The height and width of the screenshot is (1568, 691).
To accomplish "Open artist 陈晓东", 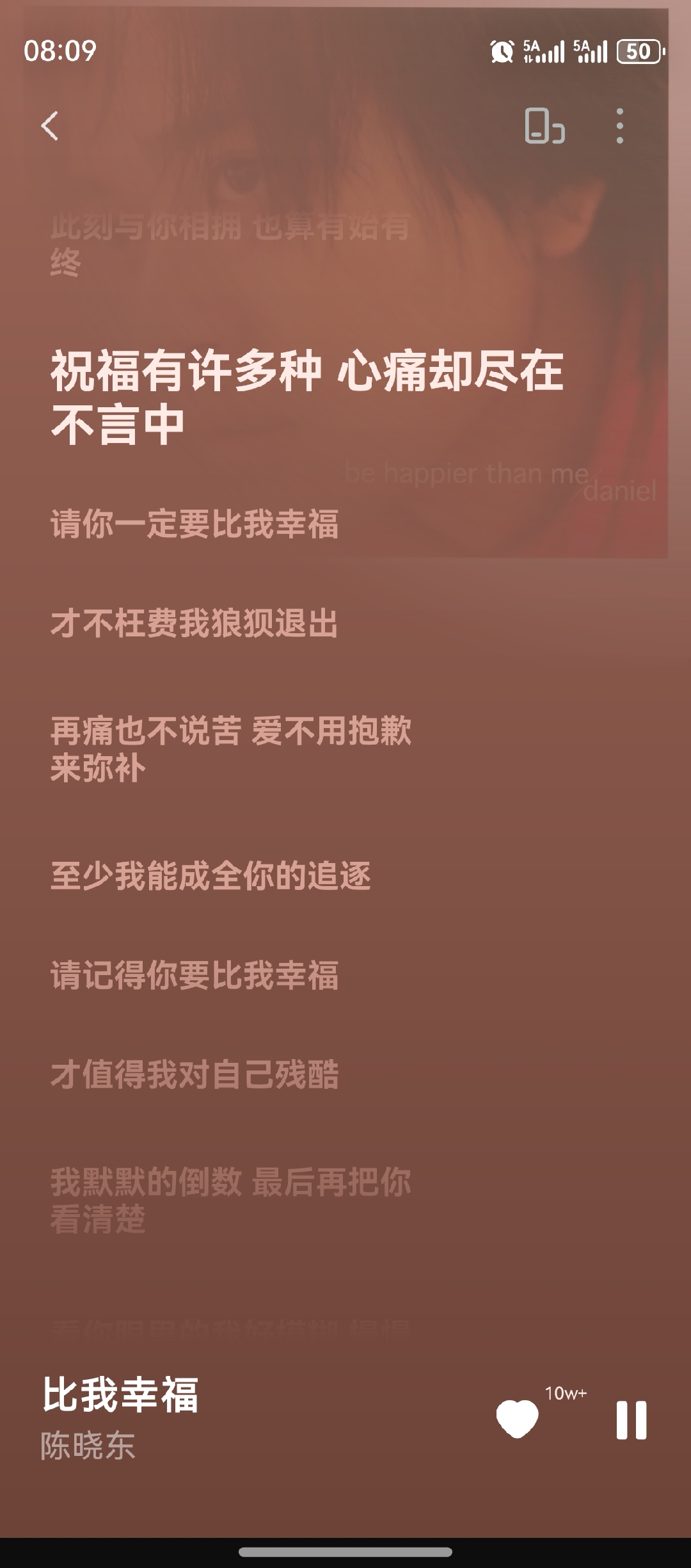I will coord(88,1446).
